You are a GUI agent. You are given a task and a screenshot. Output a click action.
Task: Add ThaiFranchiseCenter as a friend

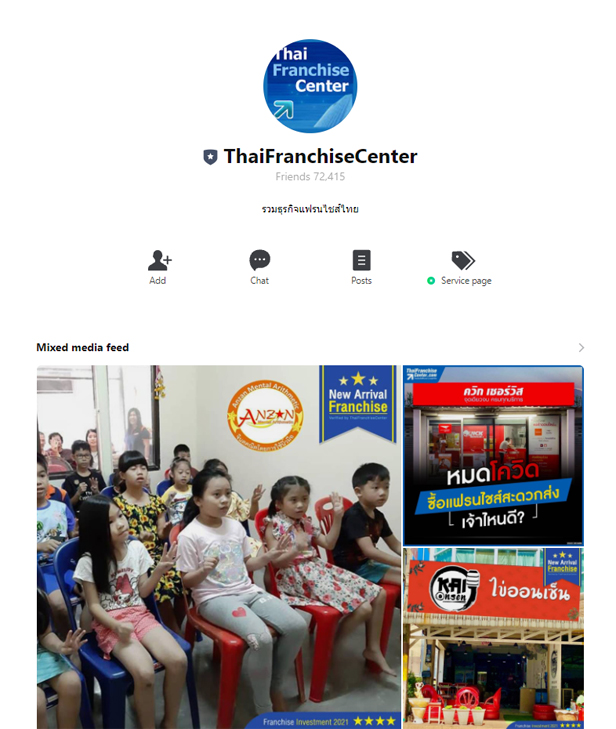click(x=158, y=267)
